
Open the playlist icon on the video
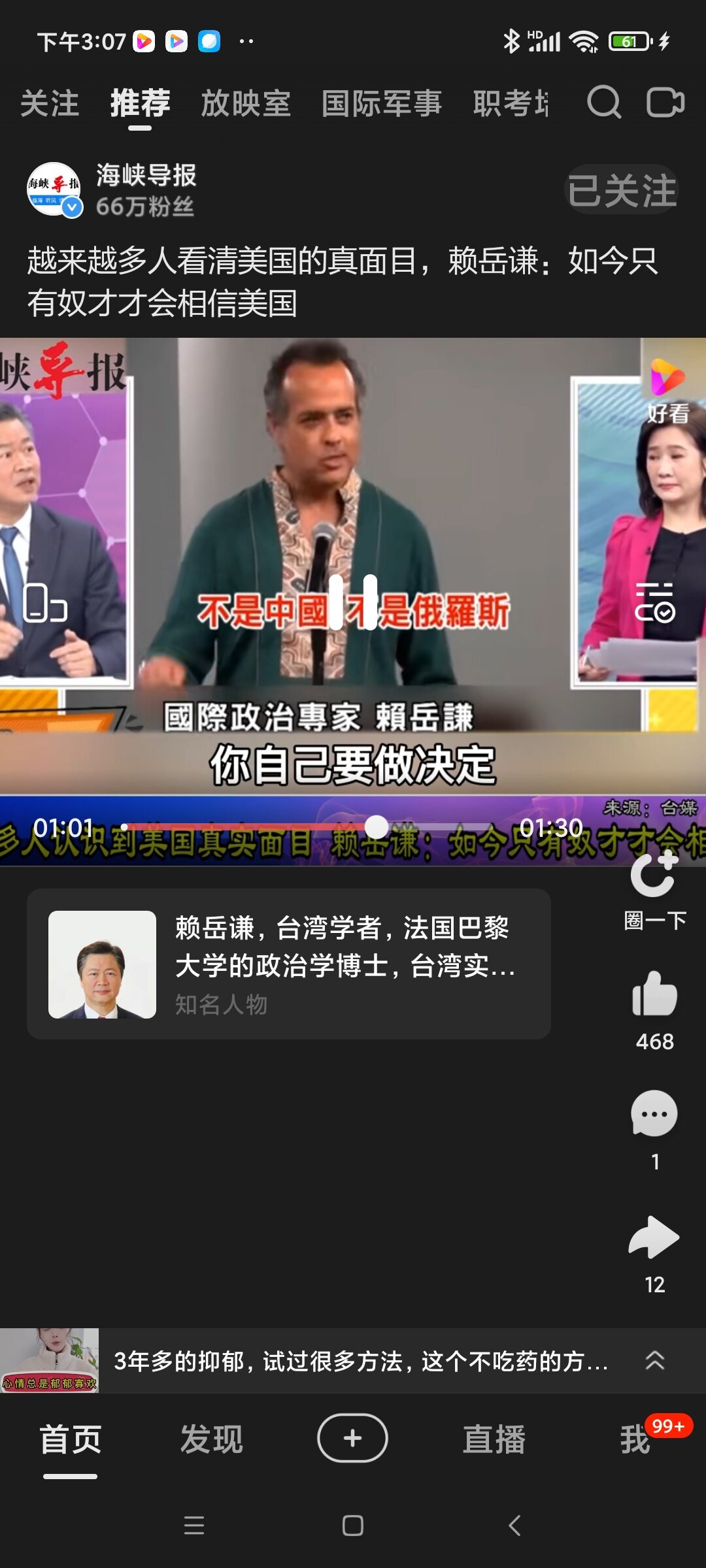pyautogui.click(x=654, y=602)
